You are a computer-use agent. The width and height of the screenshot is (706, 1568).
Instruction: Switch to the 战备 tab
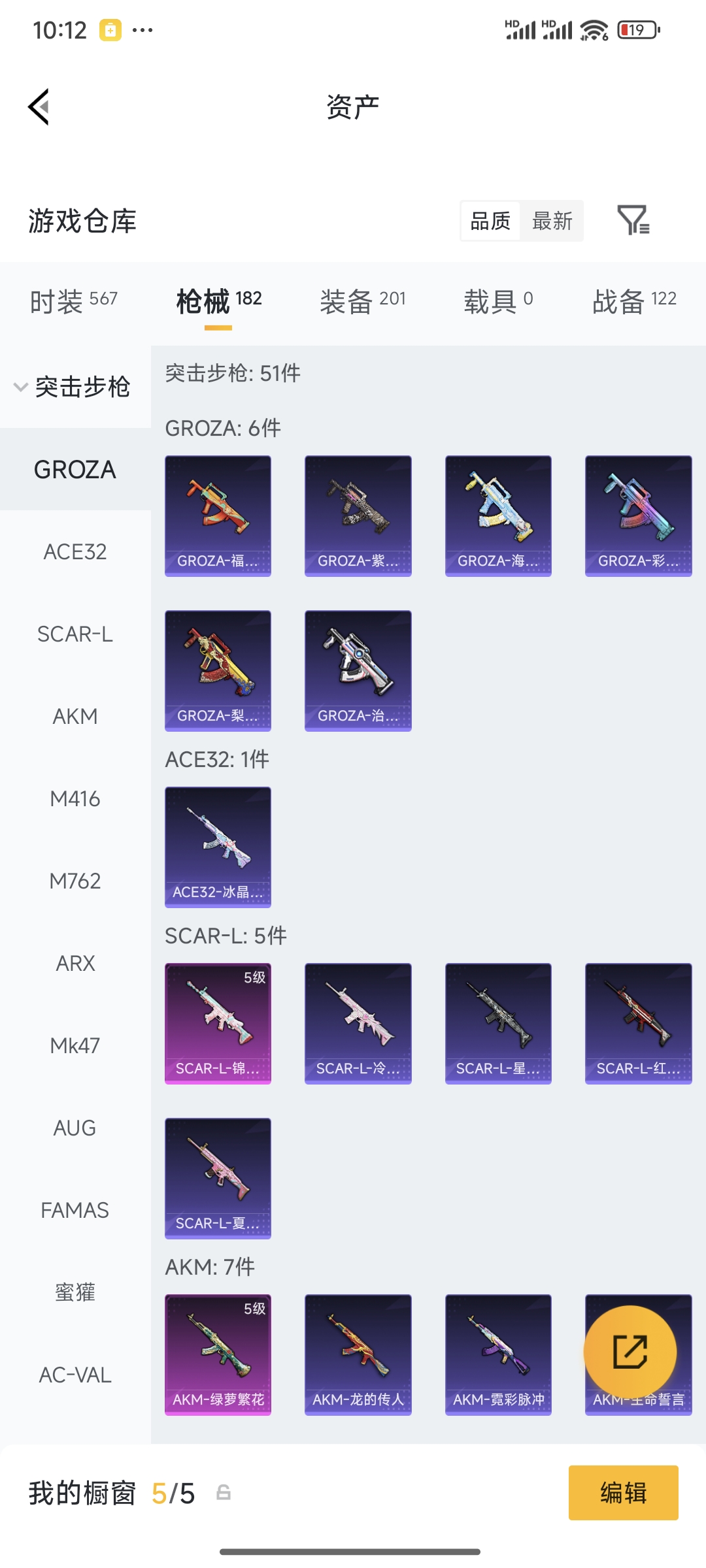[x=633, y=301]
